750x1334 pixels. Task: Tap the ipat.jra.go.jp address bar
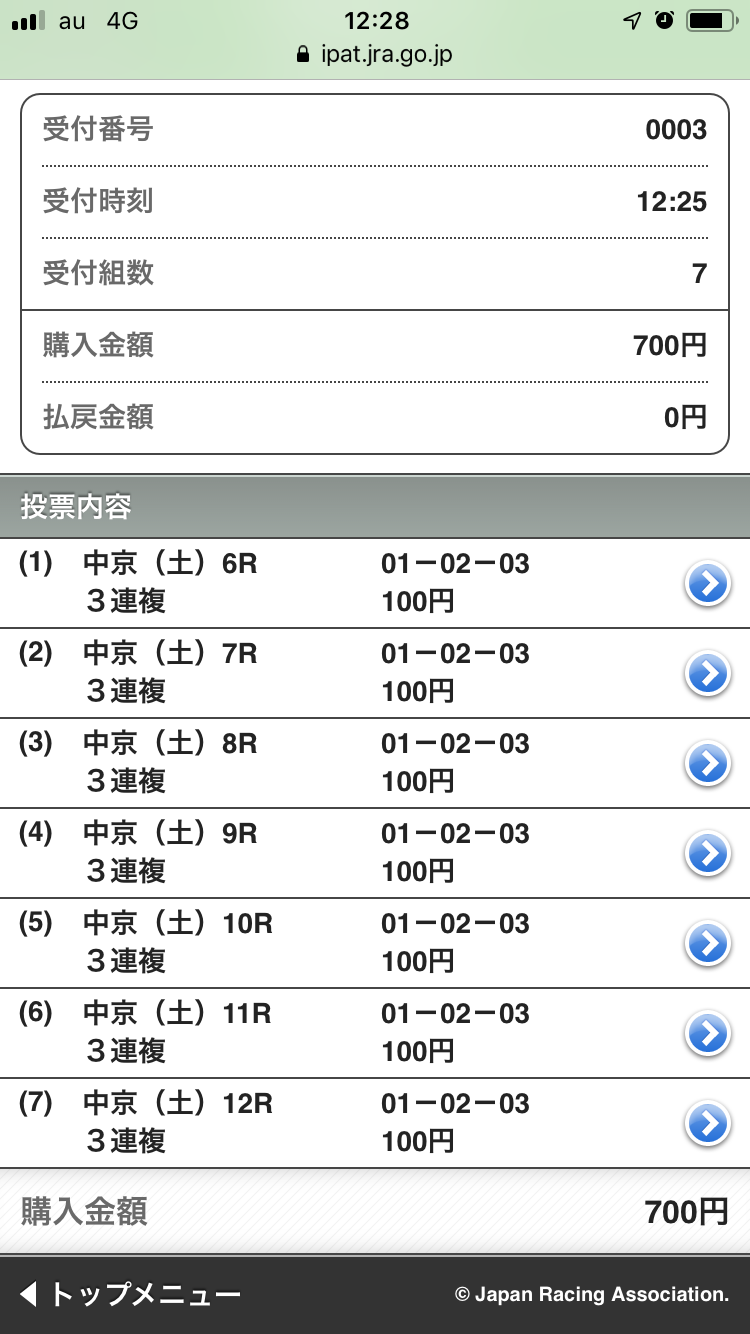pos(375,54)
